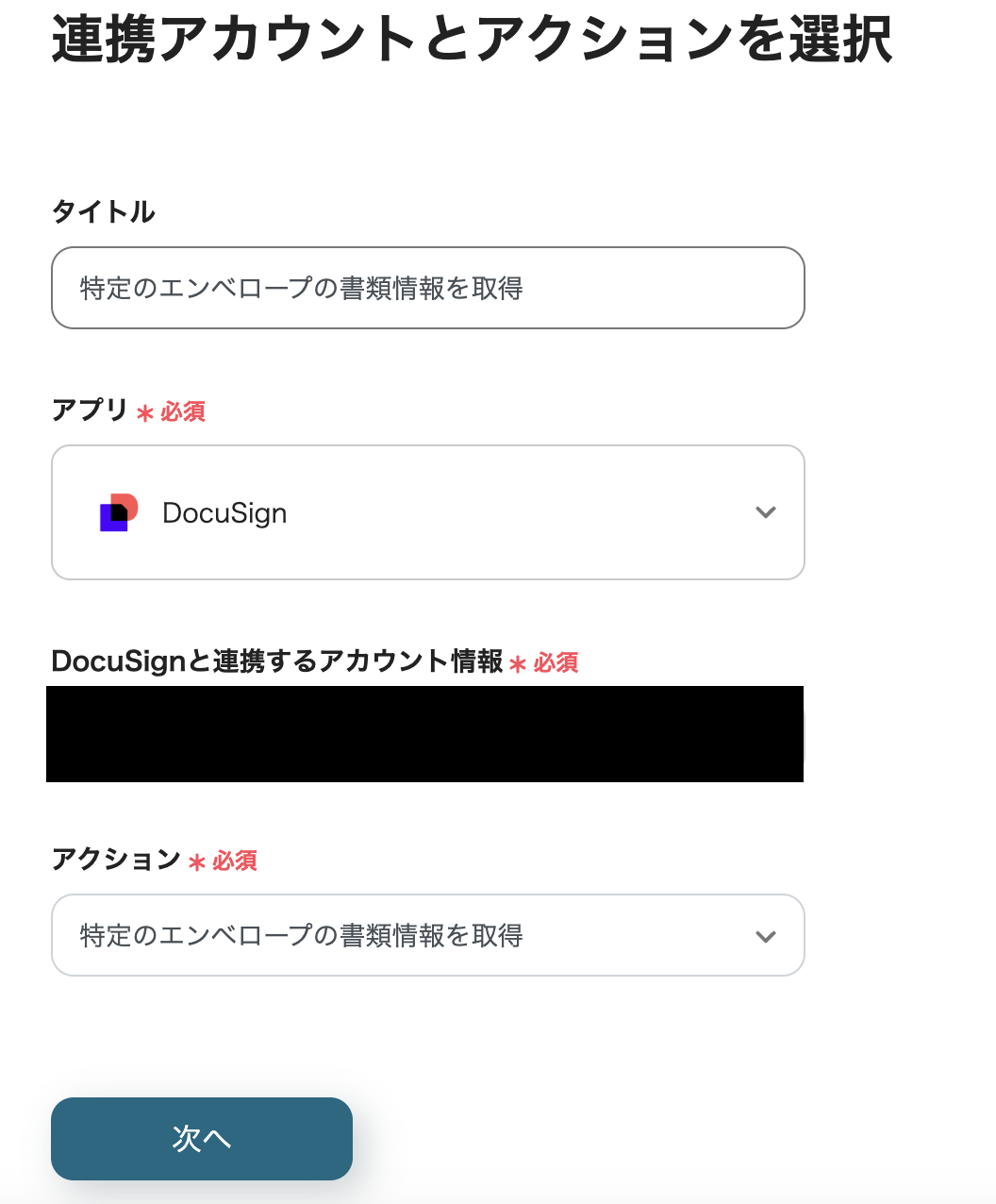Expand the action list for エンベロープ書類情報取得
This screenshot has width=996, height=1204.
tap(427, 935)
